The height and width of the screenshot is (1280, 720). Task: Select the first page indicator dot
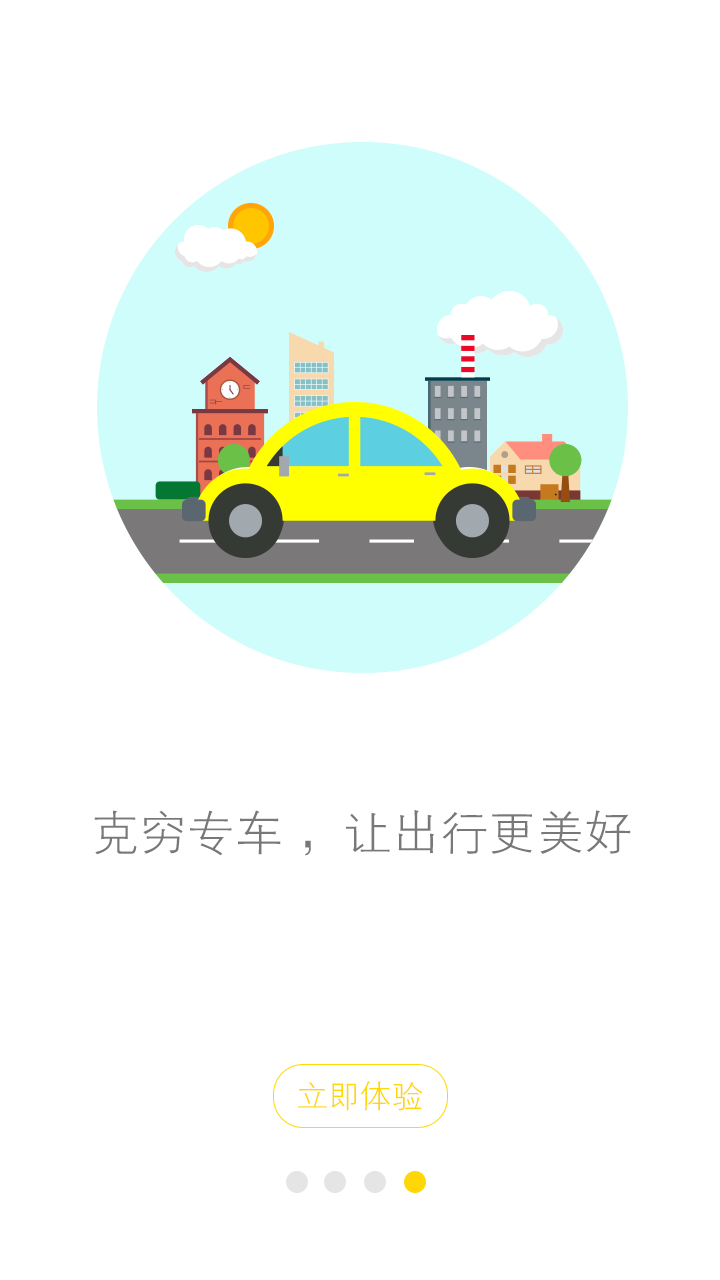[297, 1182]
